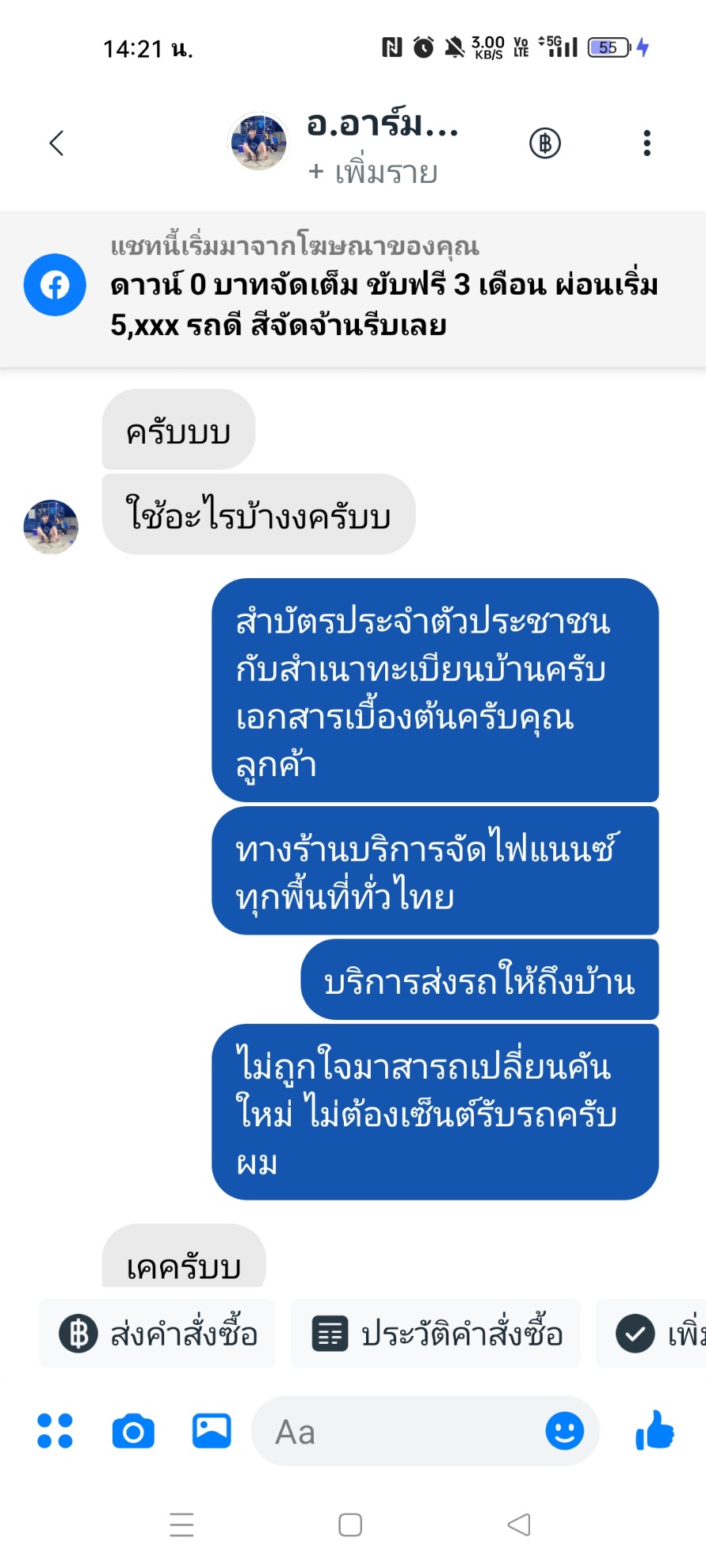Image resolution: width=706 pixels, height=1568 pixels.
Task: Open ประวัติคำสั่งซื้อ chip
Action: pyautogui.click(x=437, y=1334)
